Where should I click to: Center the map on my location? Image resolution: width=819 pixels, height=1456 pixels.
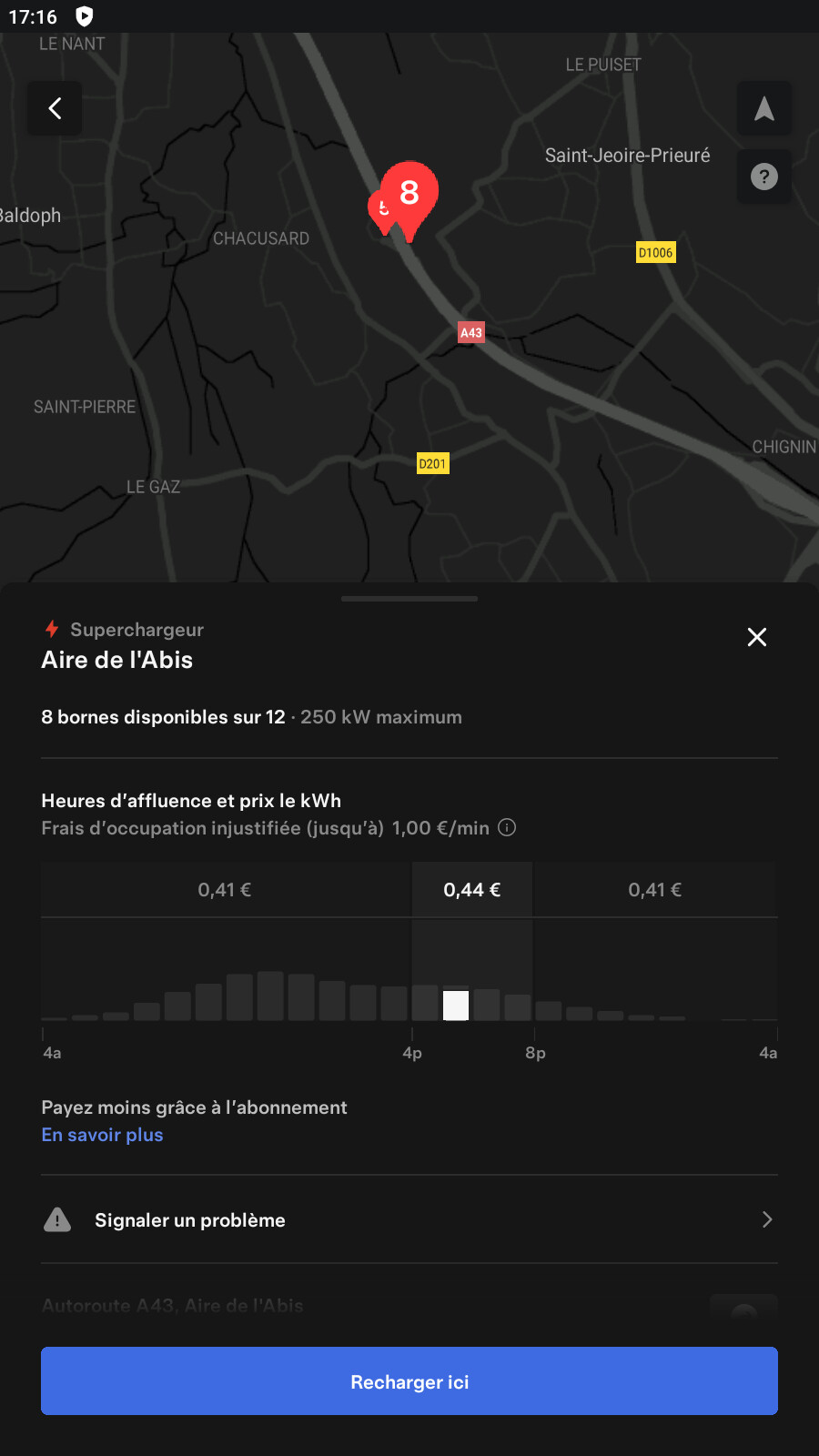pyautogui.click(x=763, y=108)
